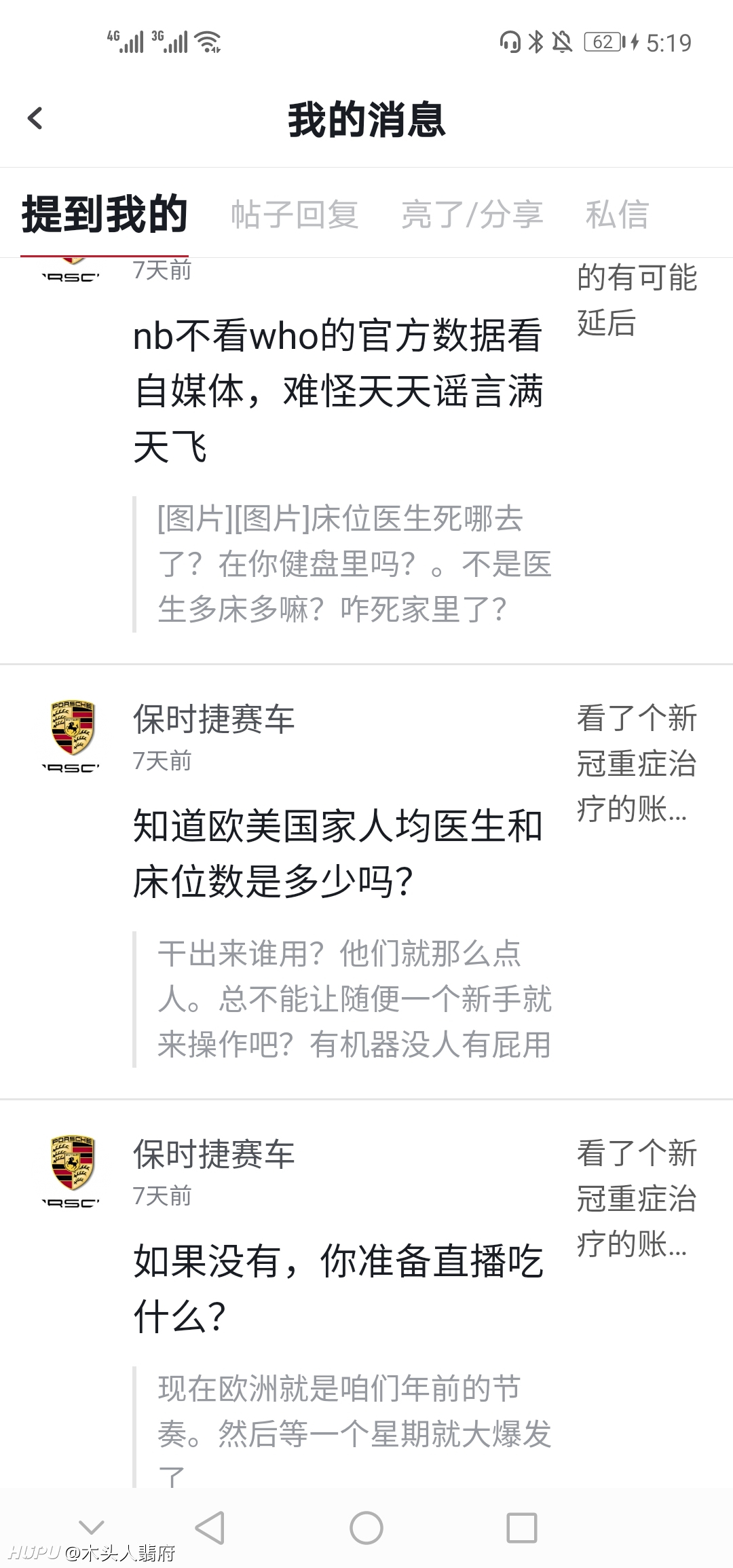Image resolution: width=733 pixels, height=1568 pixels.
Task: Select the 提到我的 tab
Action: point(105,214)
